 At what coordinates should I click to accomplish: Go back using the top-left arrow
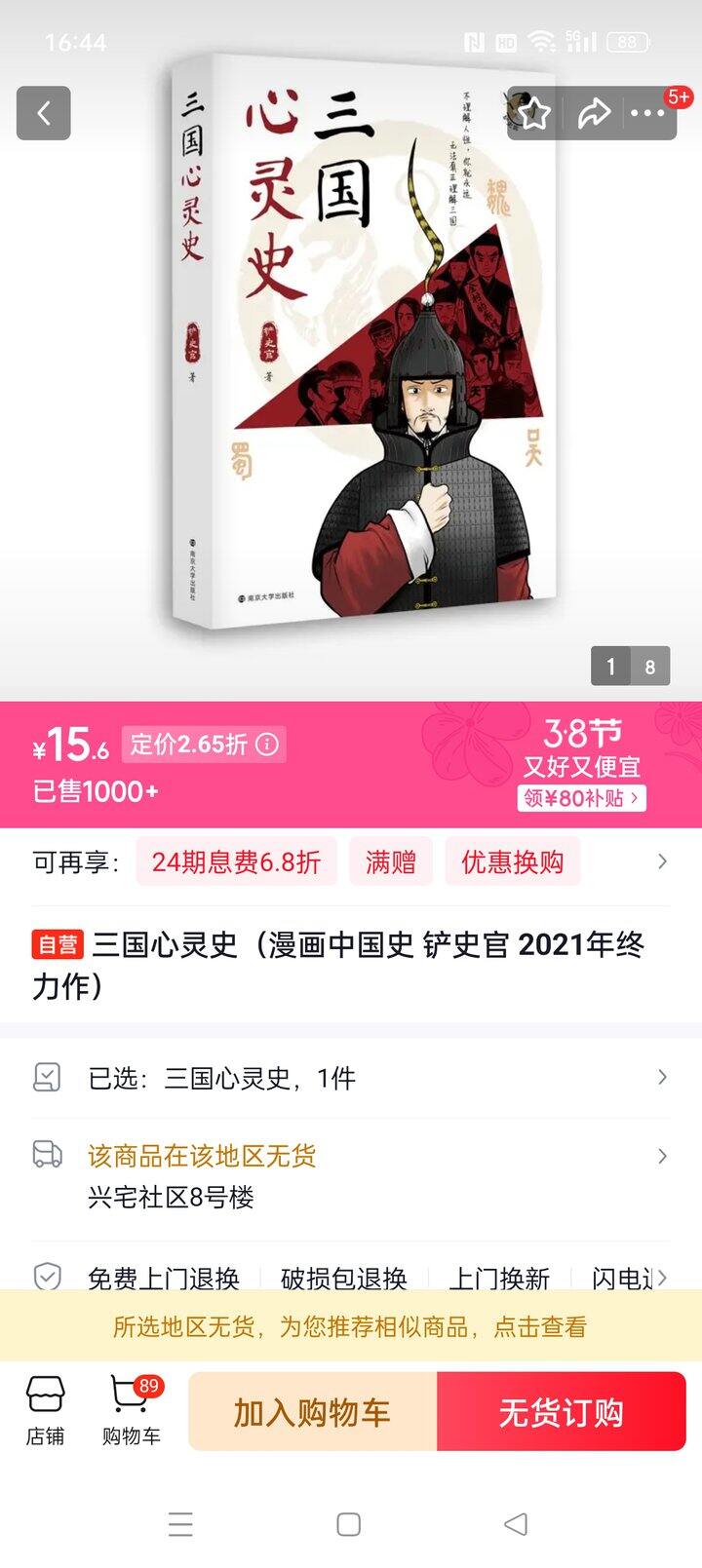(x=43, y=113)
